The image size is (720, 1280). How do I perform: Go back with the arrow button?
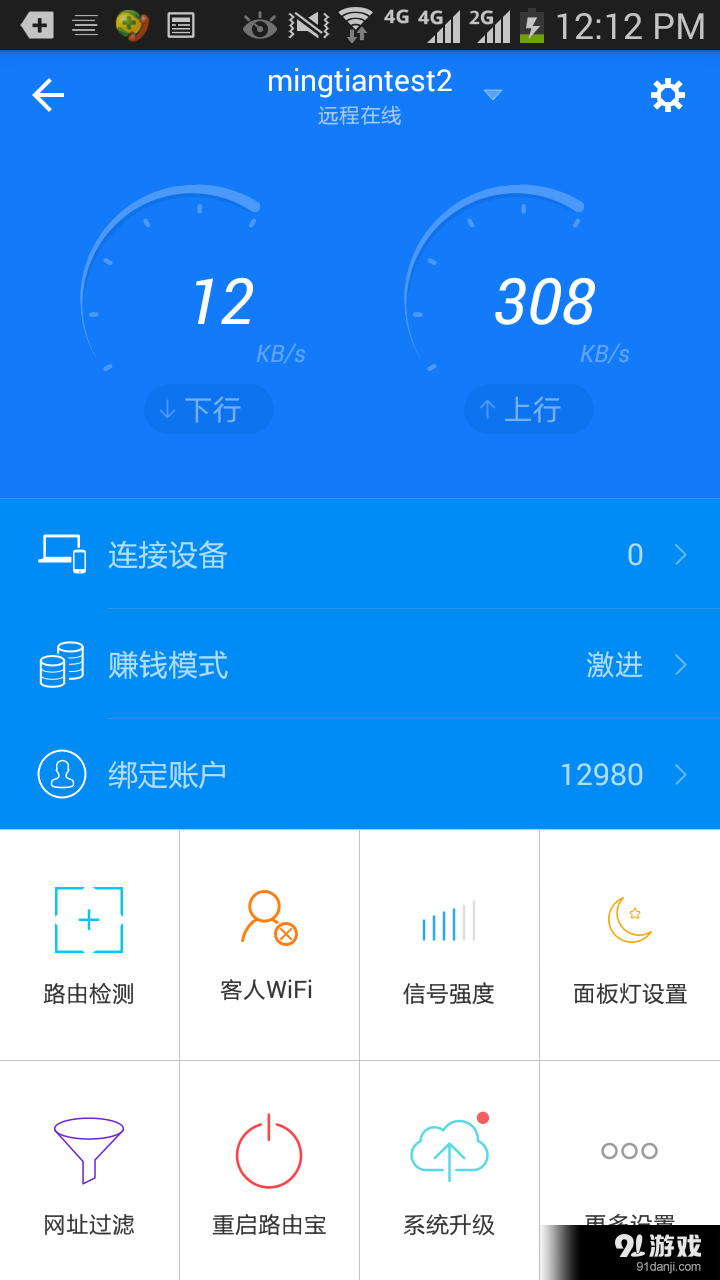click(x=47, y=94)
